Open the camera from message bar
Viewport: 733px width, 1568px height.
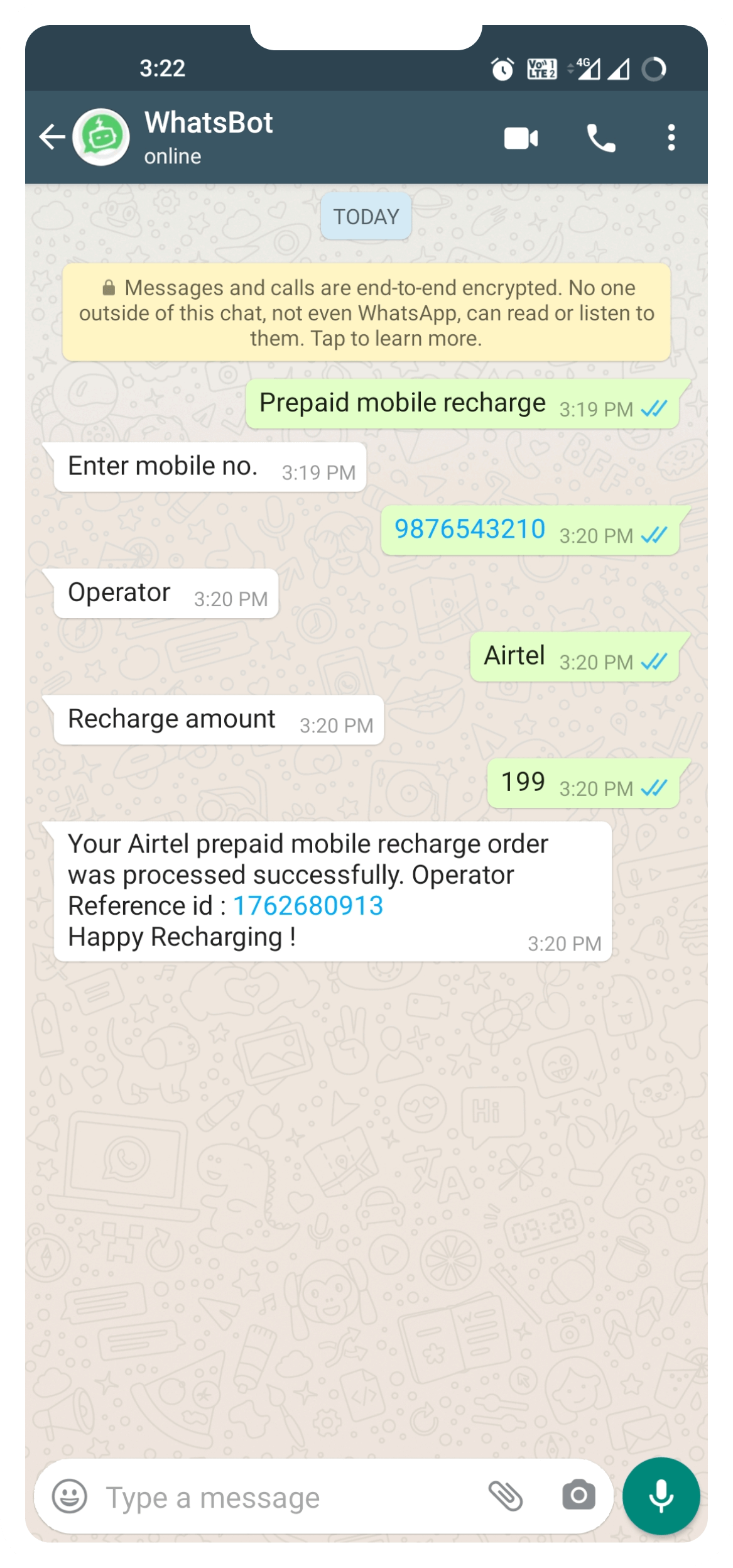(x=578, y=1496)
